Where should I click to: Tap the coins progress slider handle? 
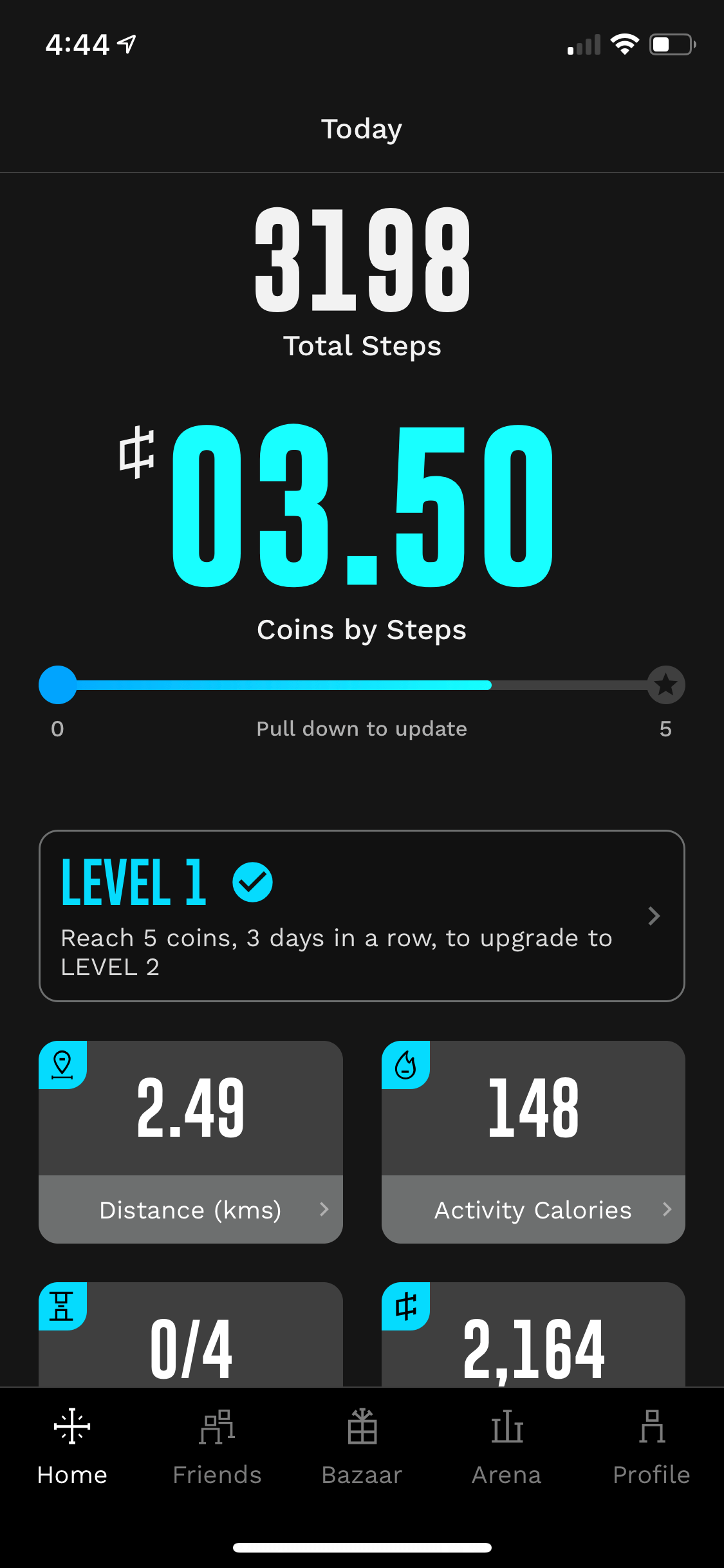tap(57, 684)
